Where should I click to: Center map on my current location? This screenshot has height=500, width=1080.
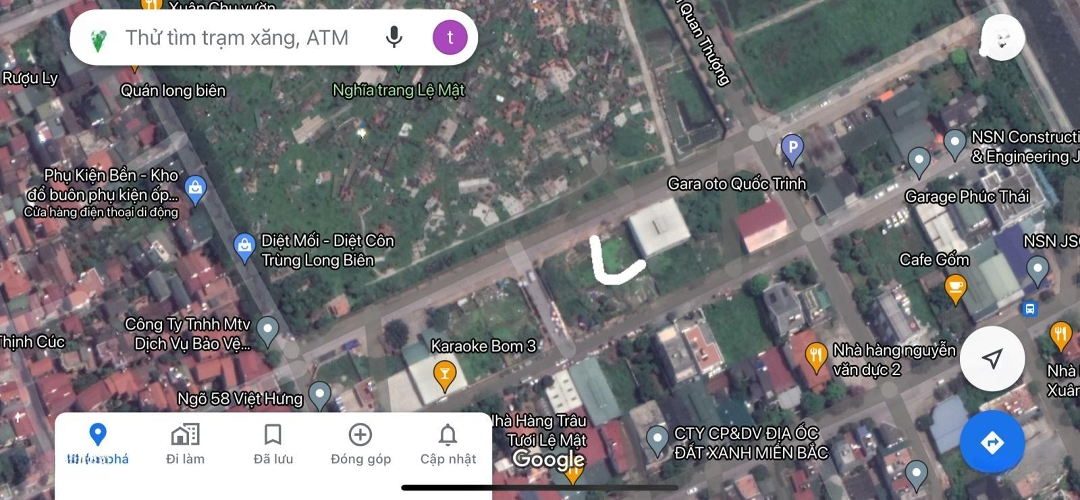coord(992,360)
